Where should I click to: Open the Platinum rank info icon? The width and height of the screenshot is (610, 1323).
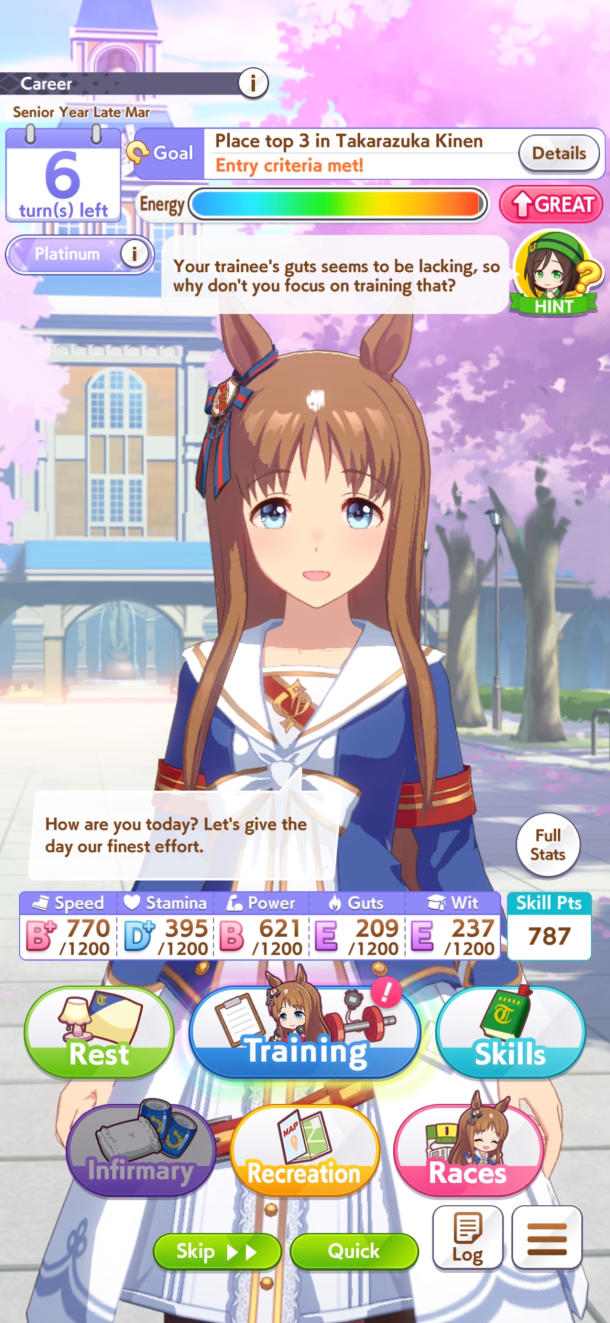coord(134,254)
